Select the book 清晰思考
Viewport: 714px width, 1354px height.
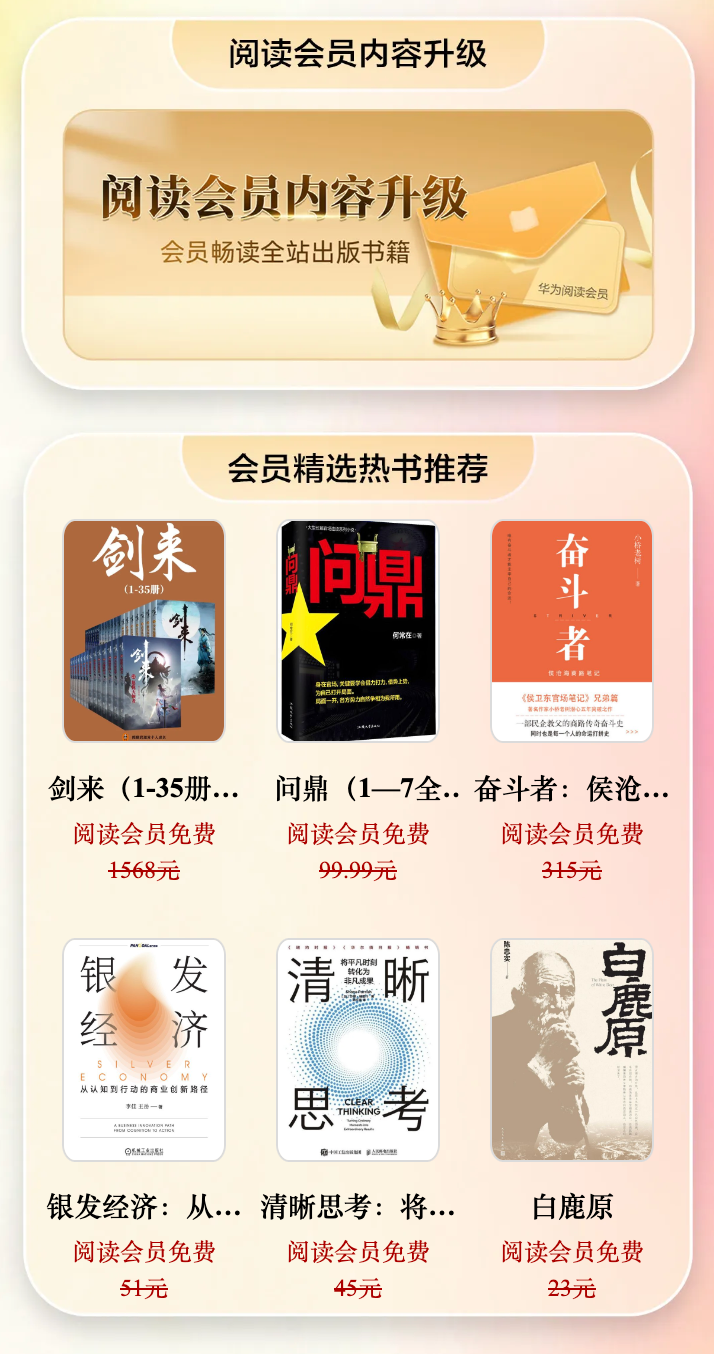tap(358, 1049)
